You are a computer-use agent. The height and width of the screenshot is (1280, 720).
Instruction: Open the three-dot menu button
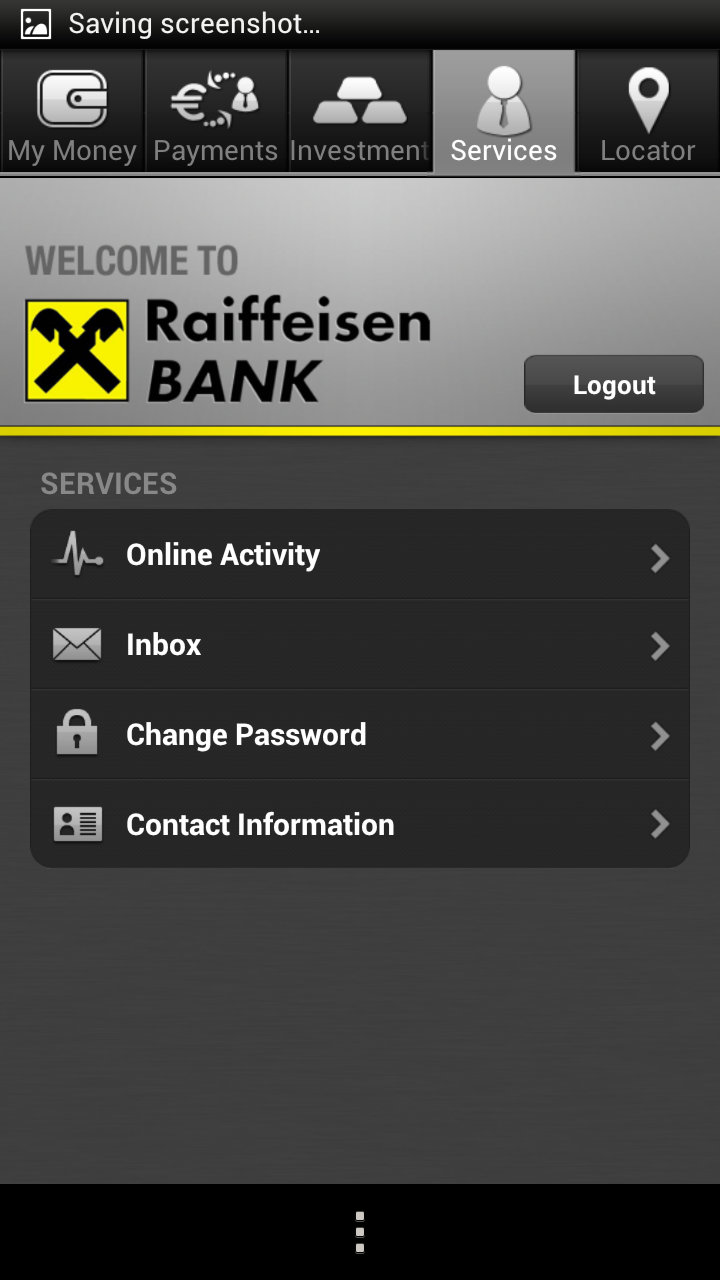[x=360, y=1232]
